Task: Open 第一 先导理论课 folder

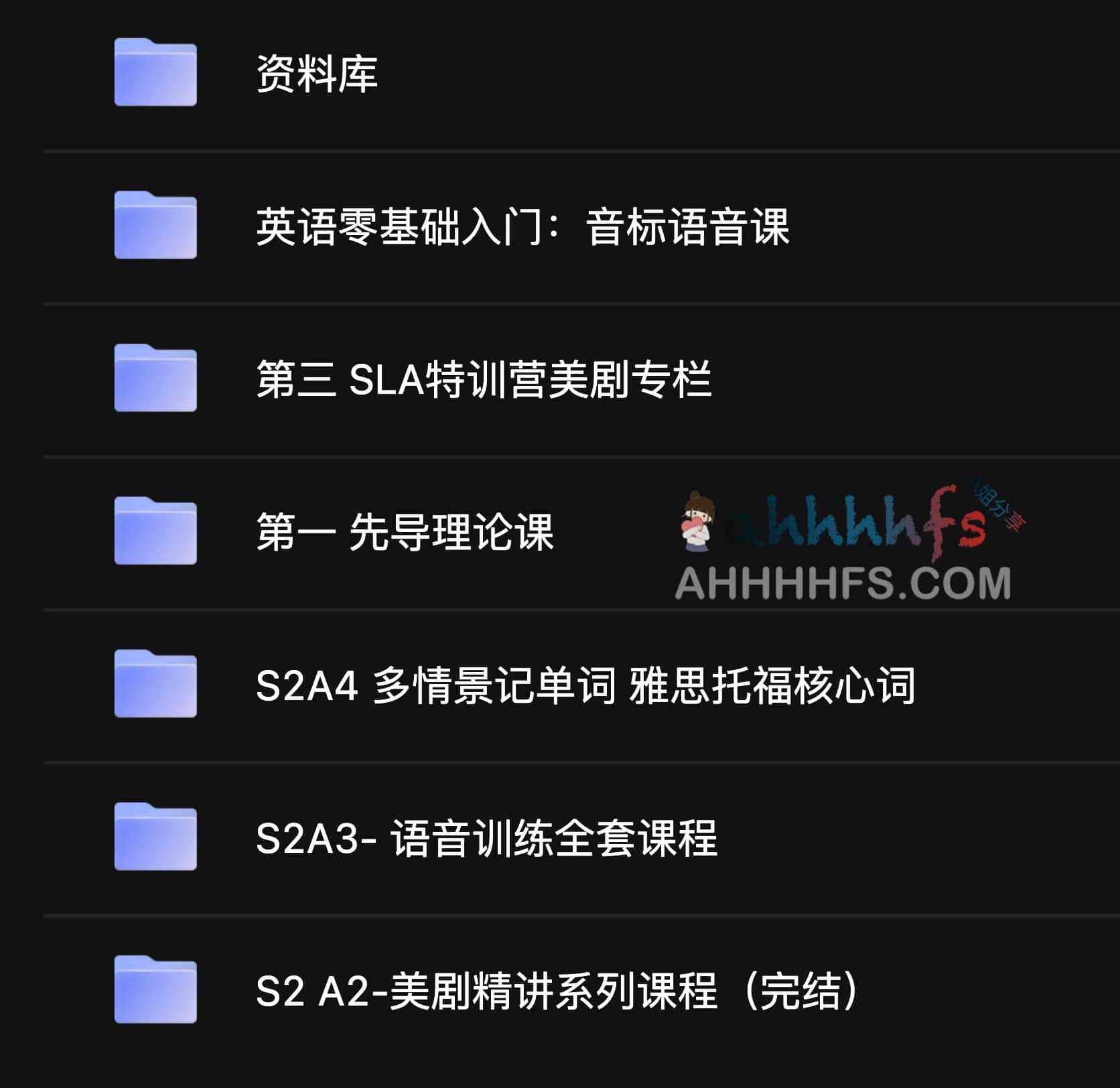Action: pos(405,532)
